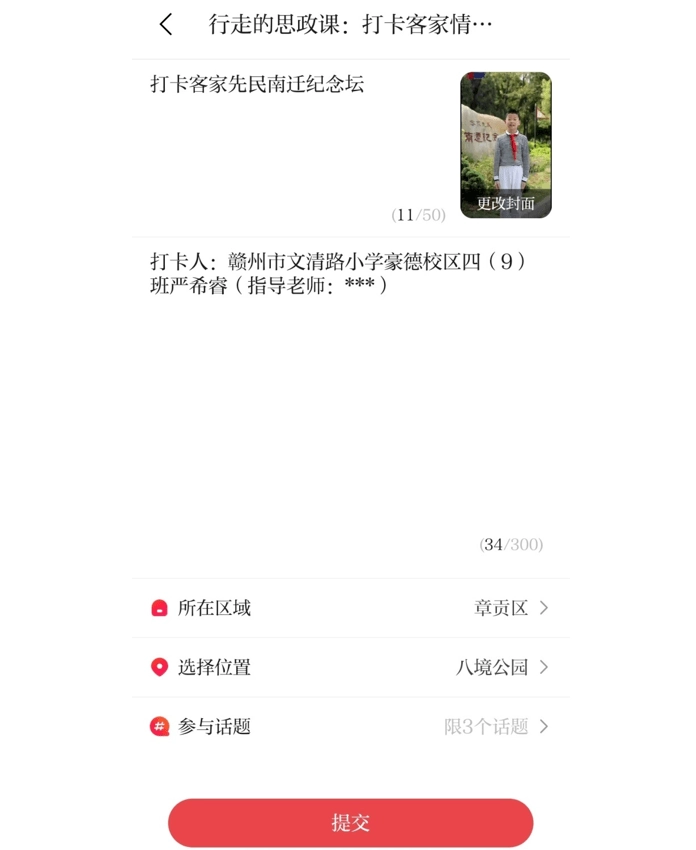Tap 更改封面 to change the cover
The image size is (696, 850).
(x=505, y=203)
